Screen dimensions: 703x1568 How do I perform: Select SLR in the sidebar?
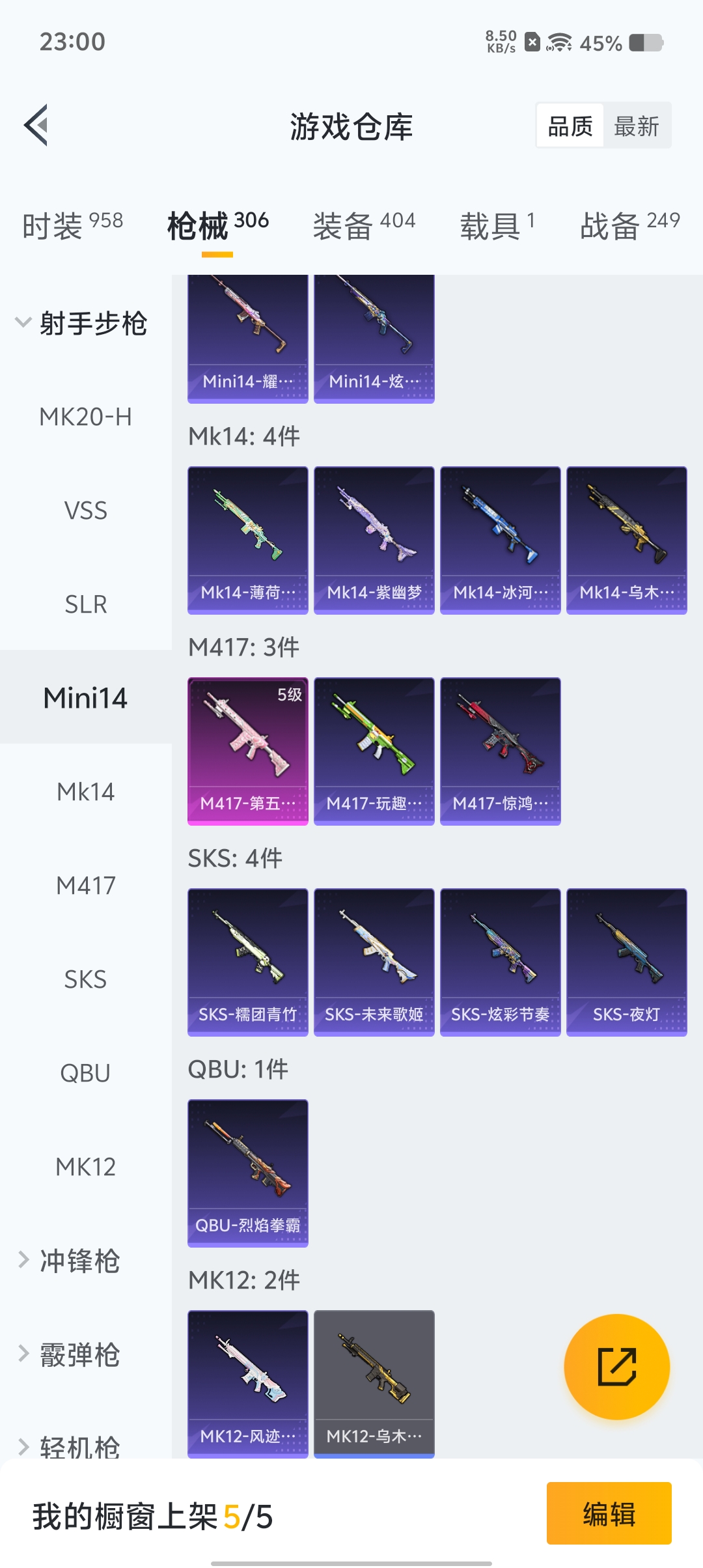click(85, 604)
